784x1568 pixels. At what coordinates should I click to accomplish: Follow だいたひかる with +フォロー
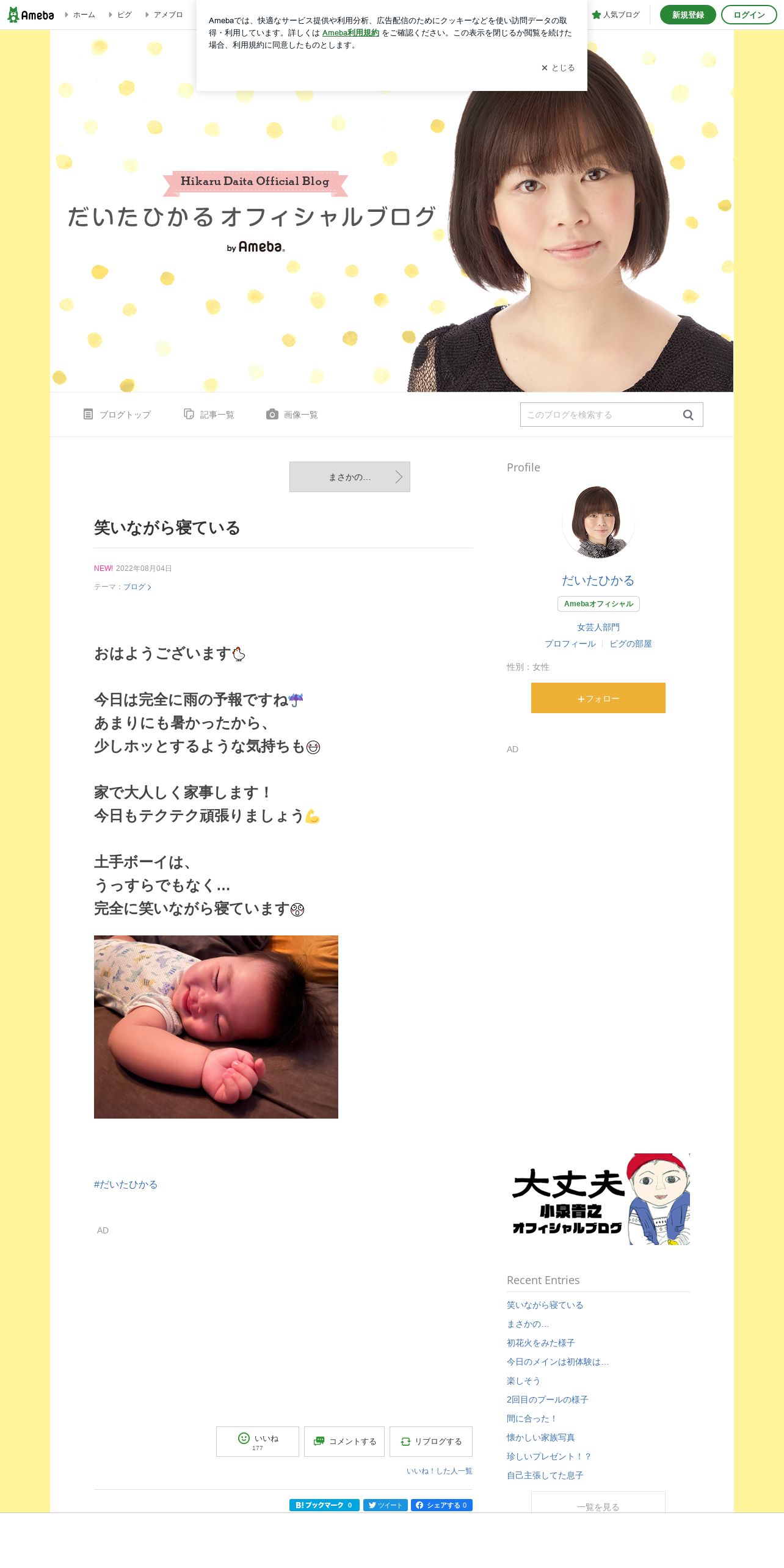(598, 698)
